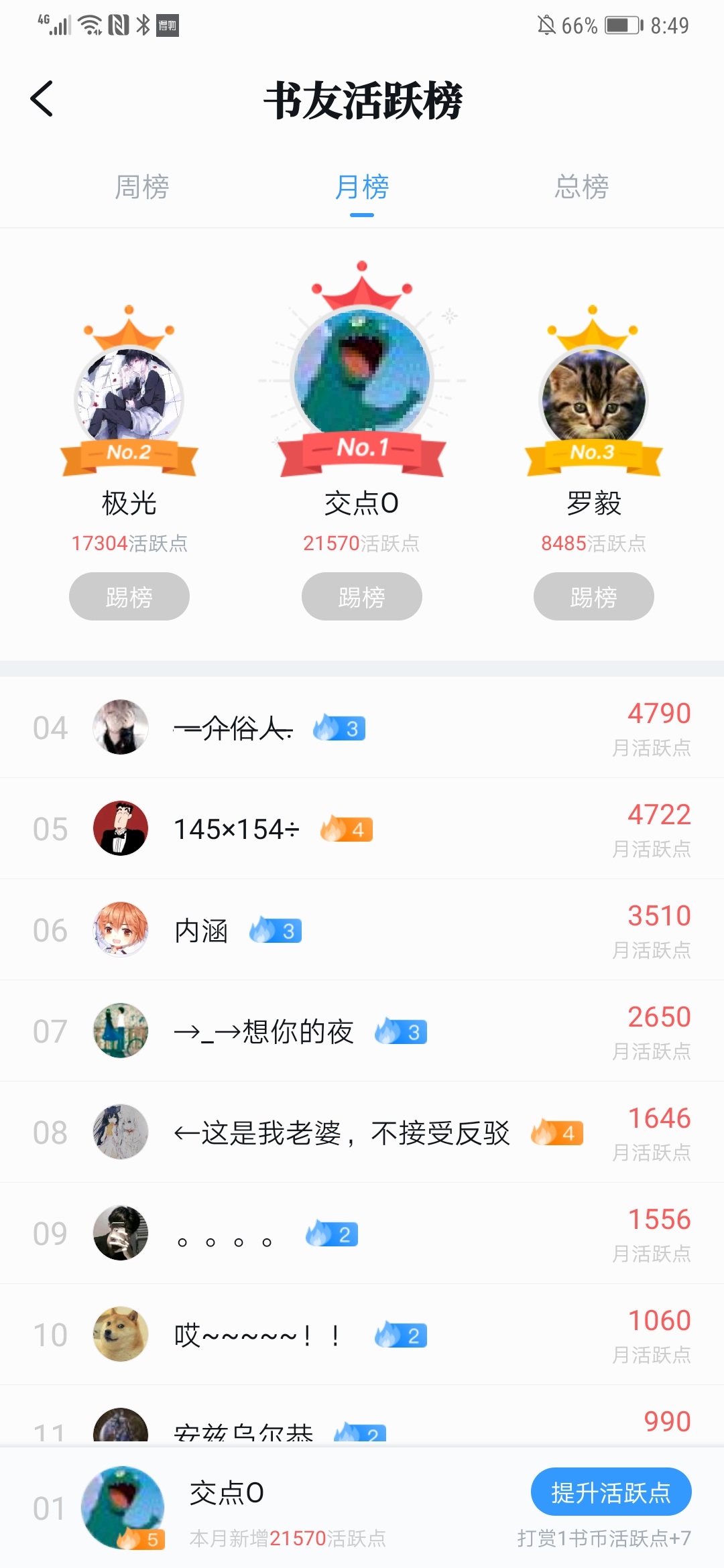724x1568 pixels.
Task: Open No.2 user 极光's avatar
Action: click(129, 397)
